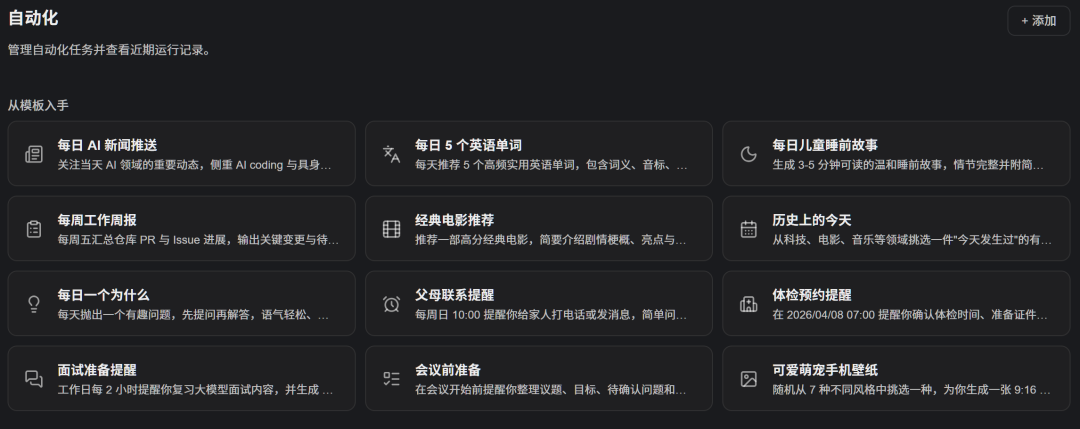Screen dimensions: 1080x429
Task: Open the 父母联系提醒 template
Action: pos(539,304)
